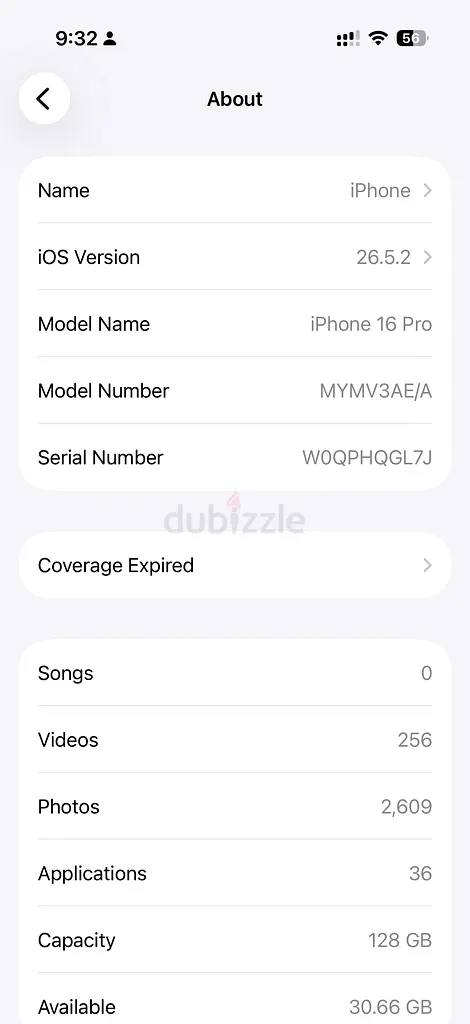Open the Coverage Expired row
The image size is (470, 1024).
coord(235,566)
